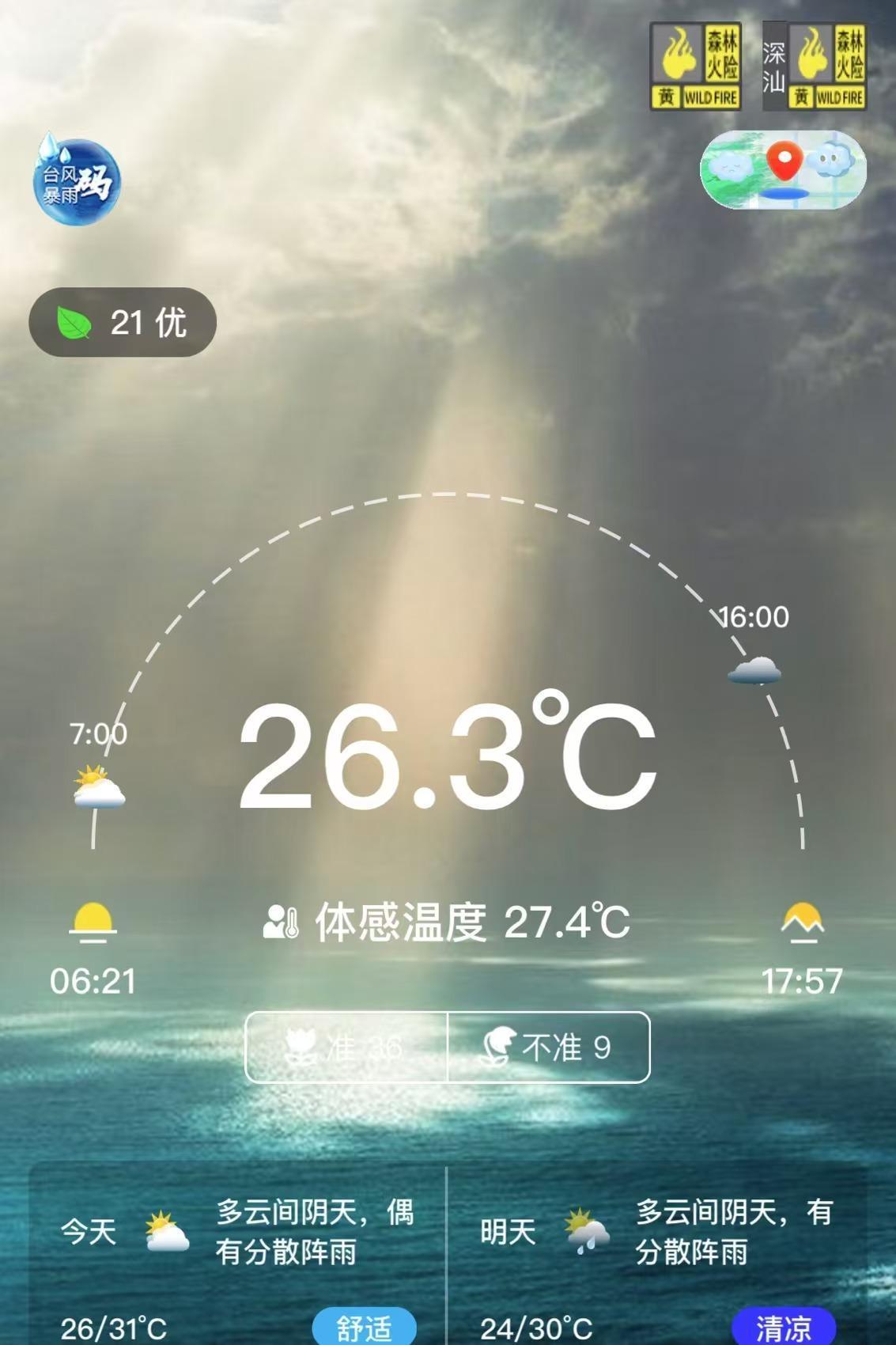Open the 深汕 forest fire warning icon
This screenshot has width=896, height=1345.
[x=814, y=66]
